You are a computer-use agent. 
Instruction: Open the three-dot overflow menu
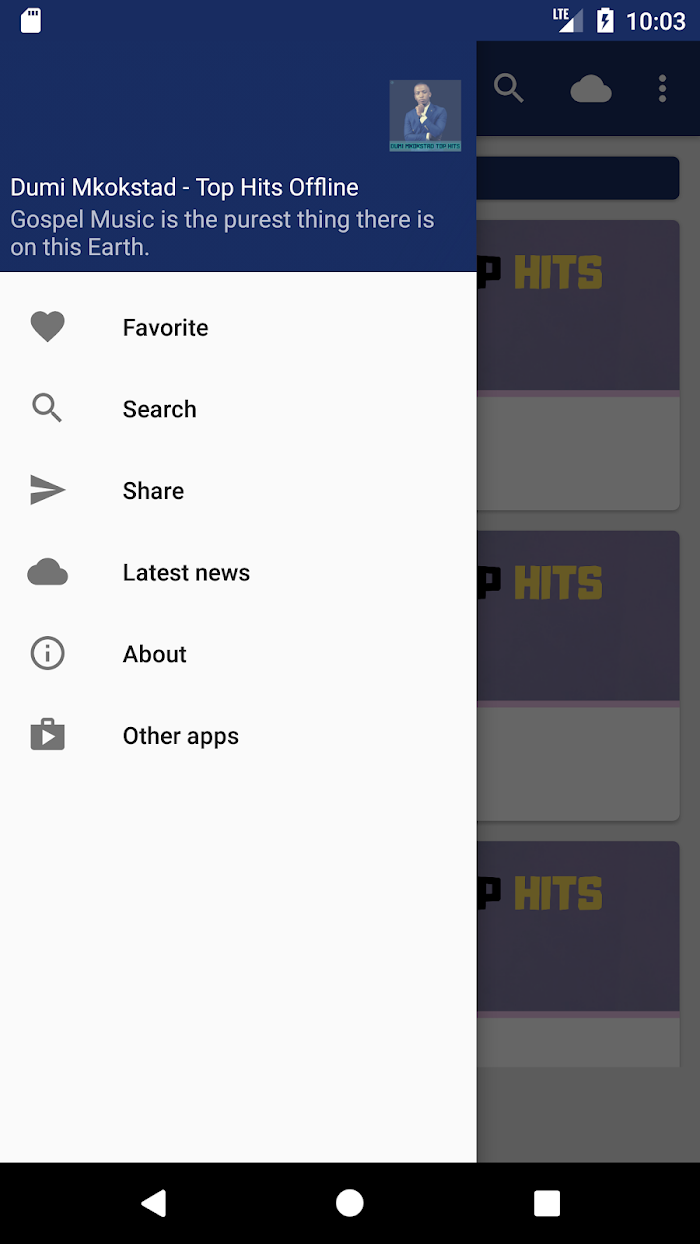pos(662,89)
